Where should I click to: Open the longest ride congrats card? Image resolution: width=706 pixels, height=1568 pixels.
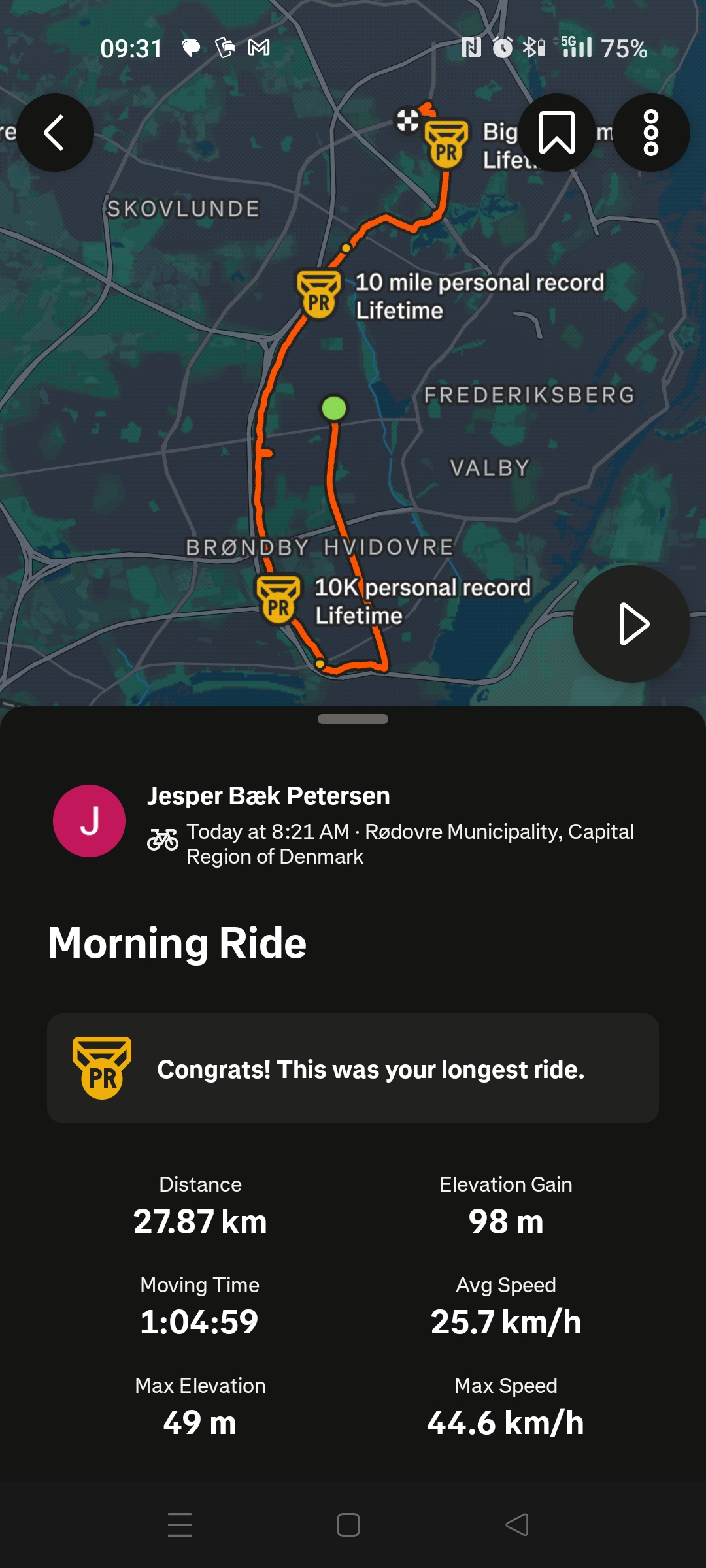[353, 1069]
